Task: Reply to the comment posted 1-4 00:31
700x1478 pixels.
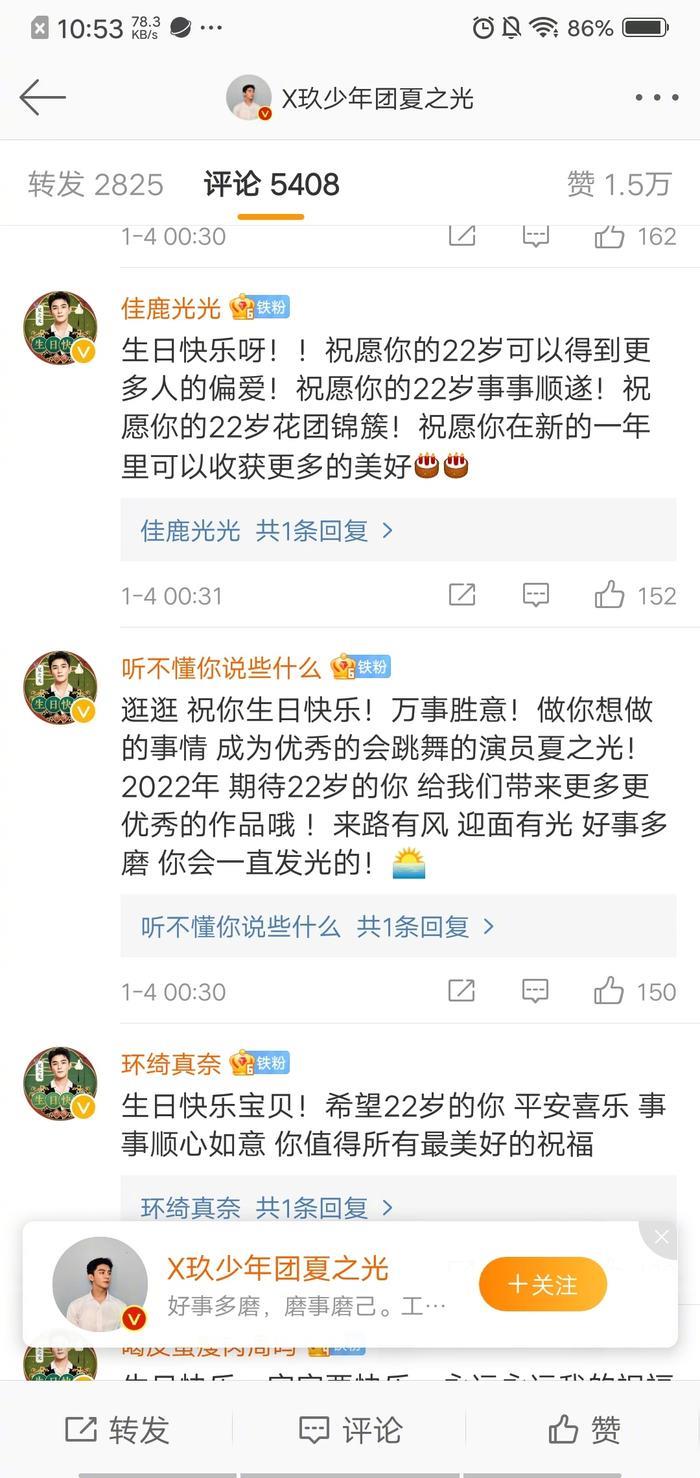Action: (536, 596)
